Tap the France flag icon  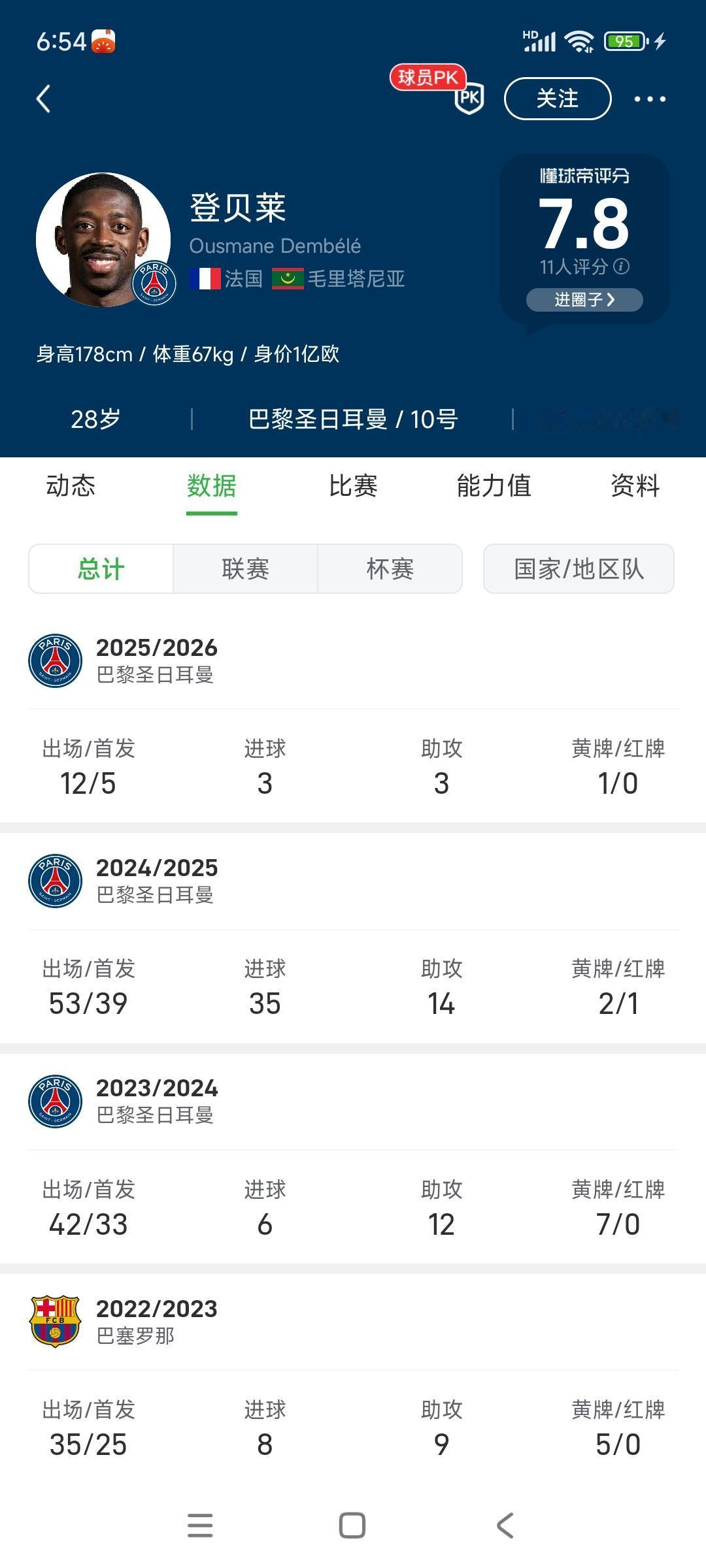click(x=205, y=278)
